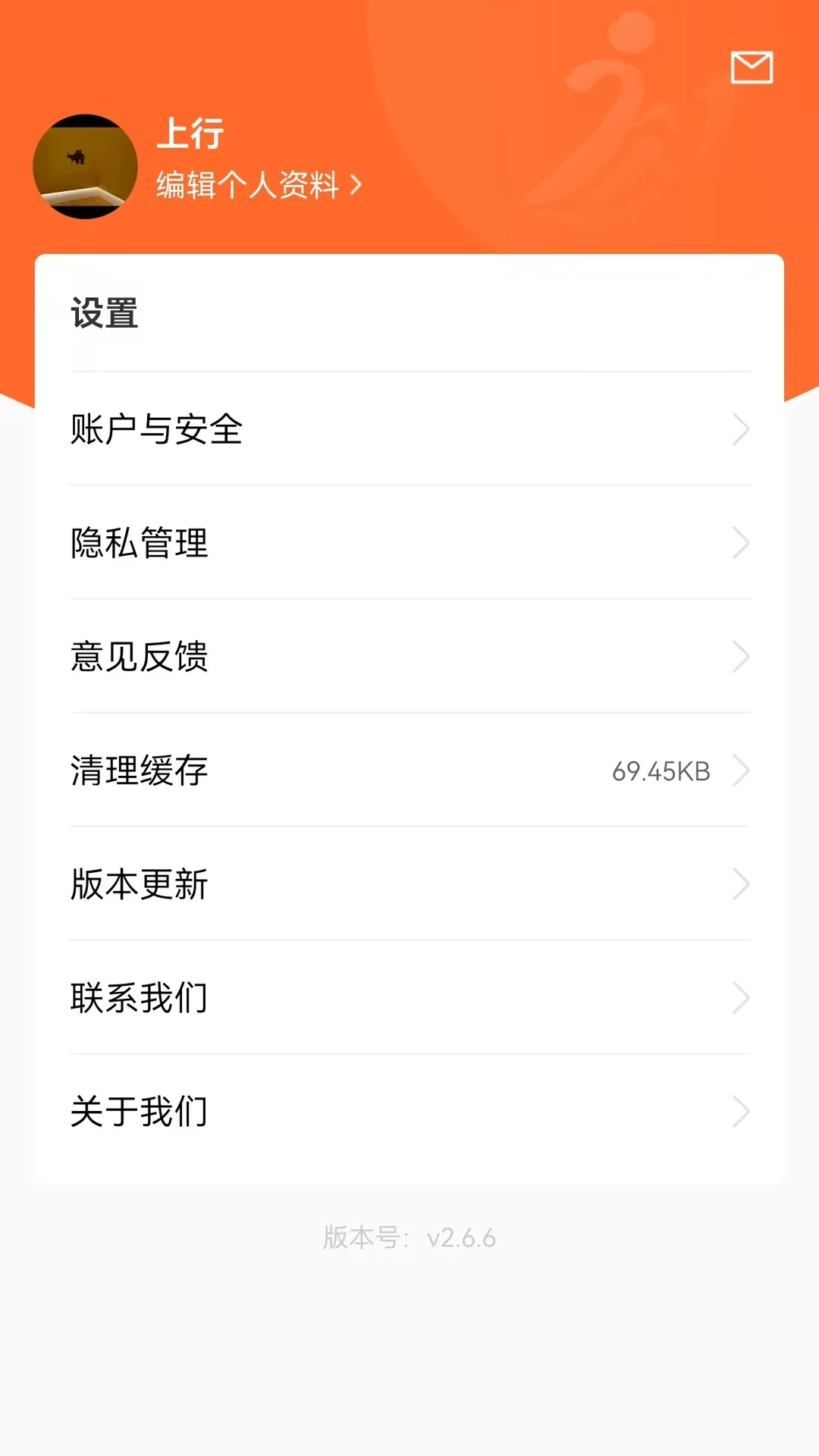Click the 设置 section header
Viewport: 819px width, 1456px height.
pyautogui.click(x=105, y=311)
